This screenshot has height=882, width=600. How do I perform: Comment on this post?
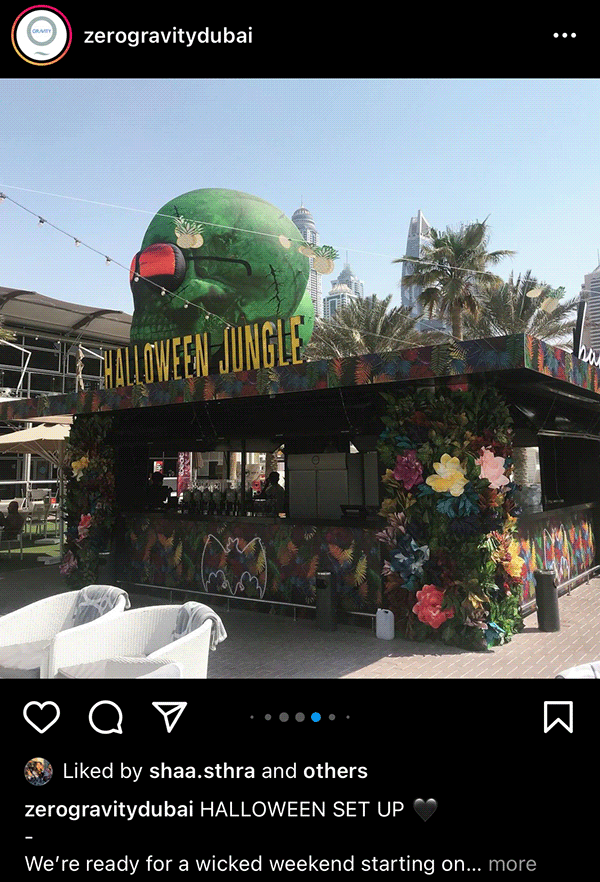point(105,716)
